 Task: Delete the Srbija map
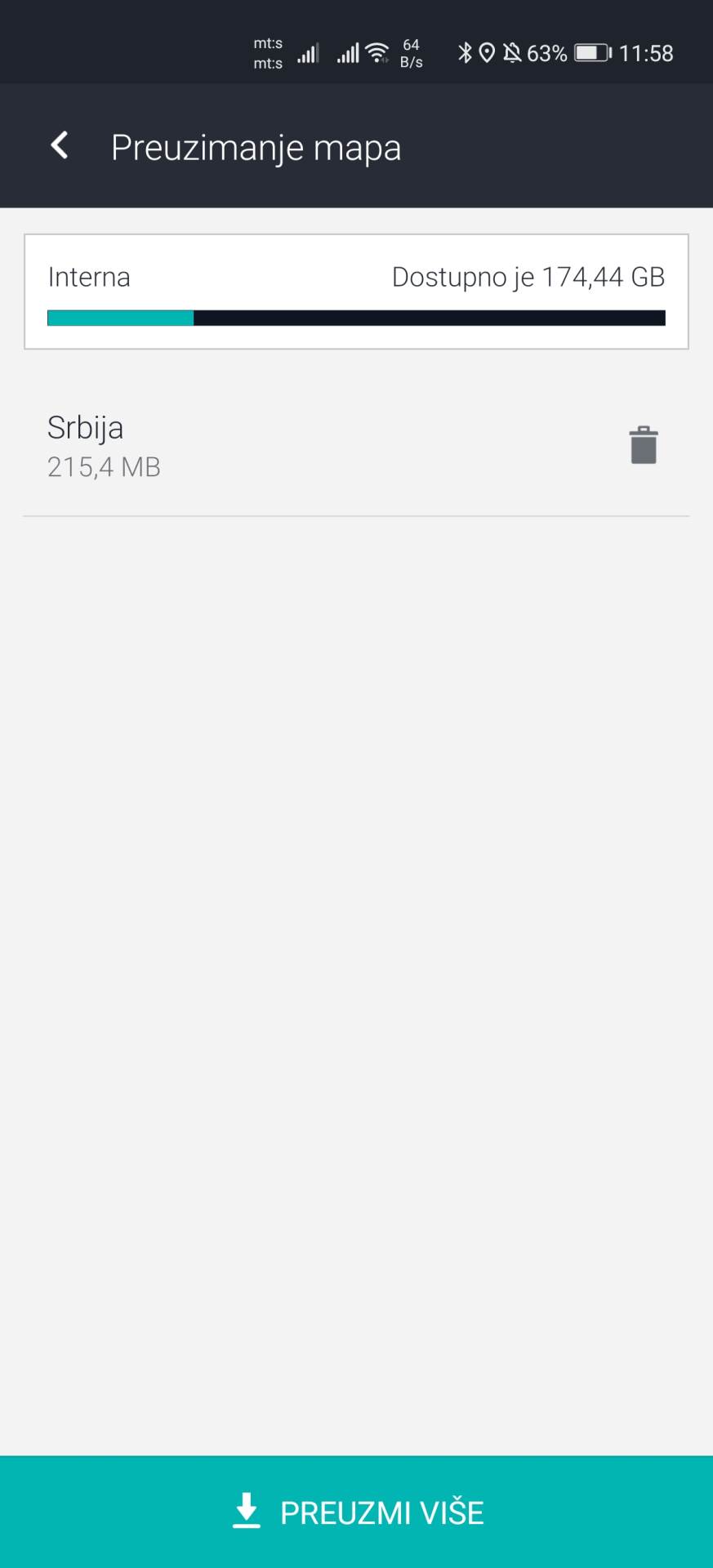643,445
